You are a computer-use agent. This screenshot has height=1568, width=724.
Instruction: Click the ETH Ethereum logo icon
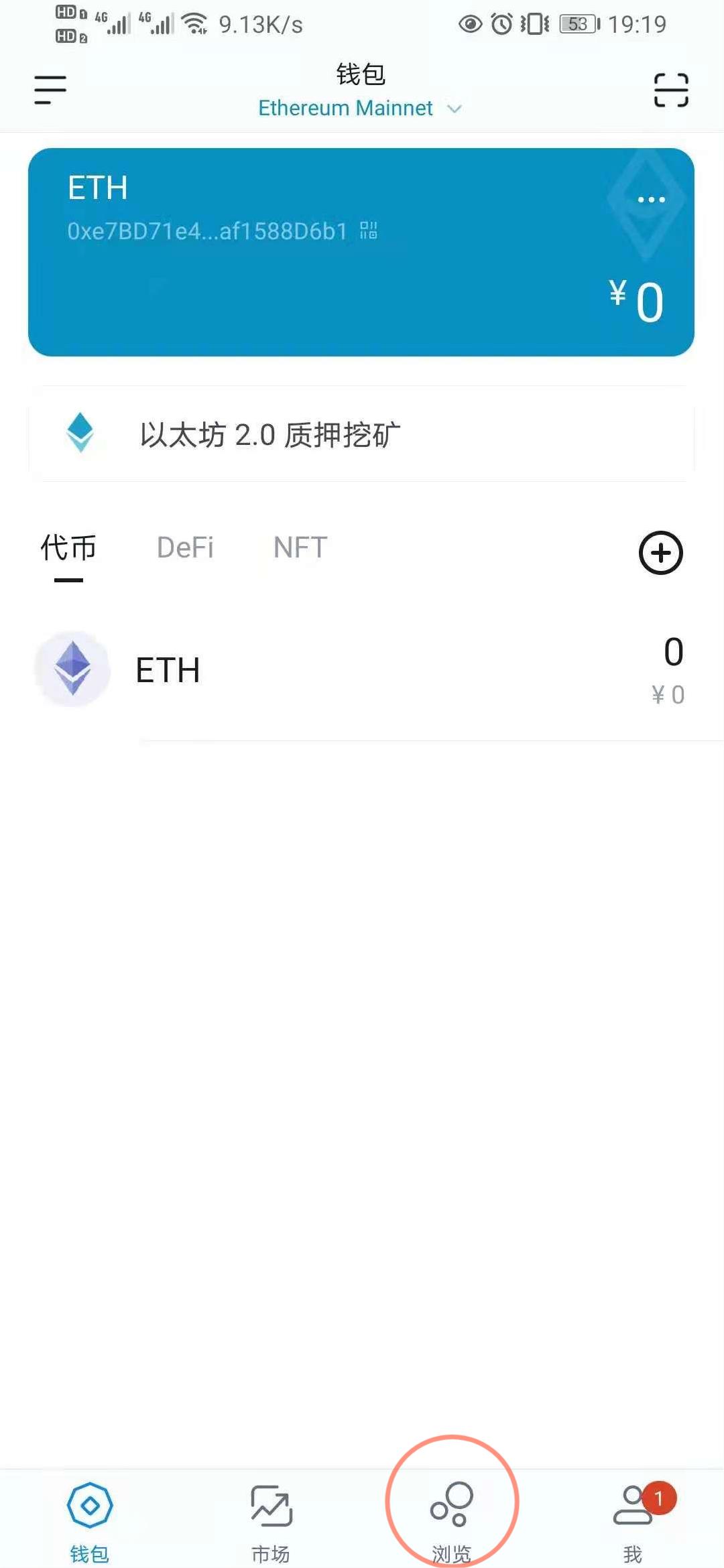[x=72, y=668]
